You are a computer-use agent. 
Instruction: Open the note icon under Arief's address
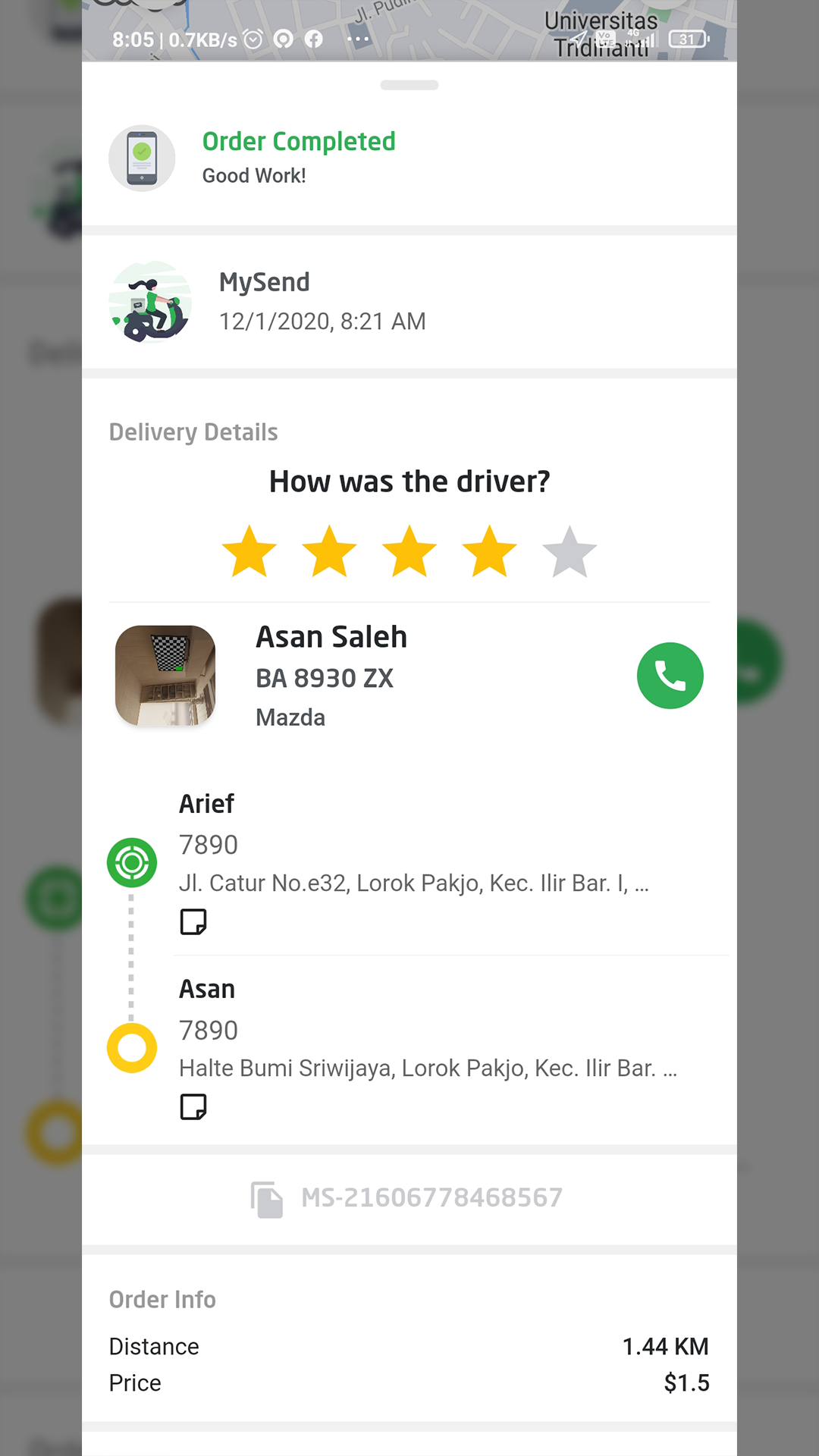[193, 922]
